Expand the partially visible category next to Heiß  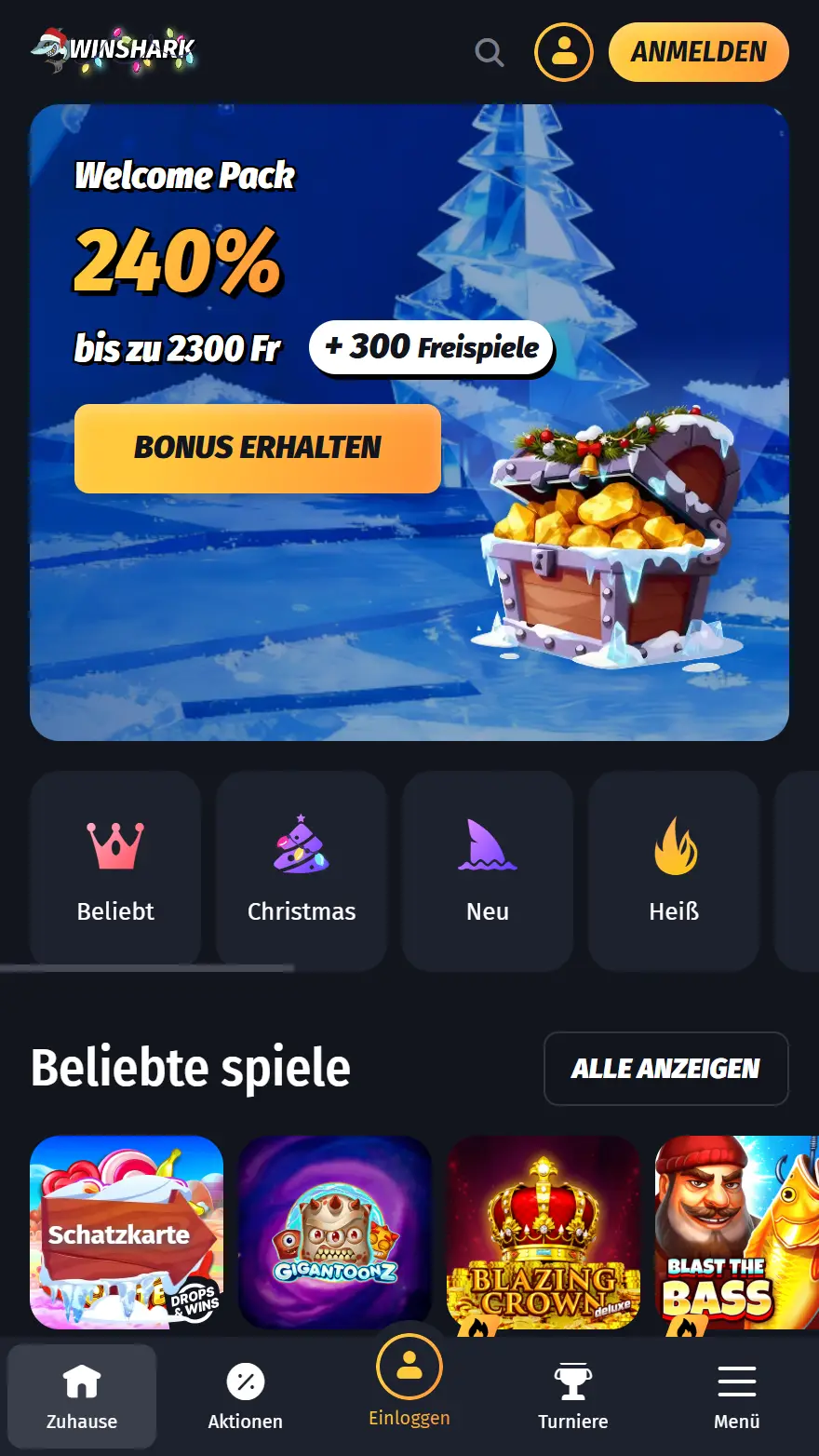pos(802,870)
